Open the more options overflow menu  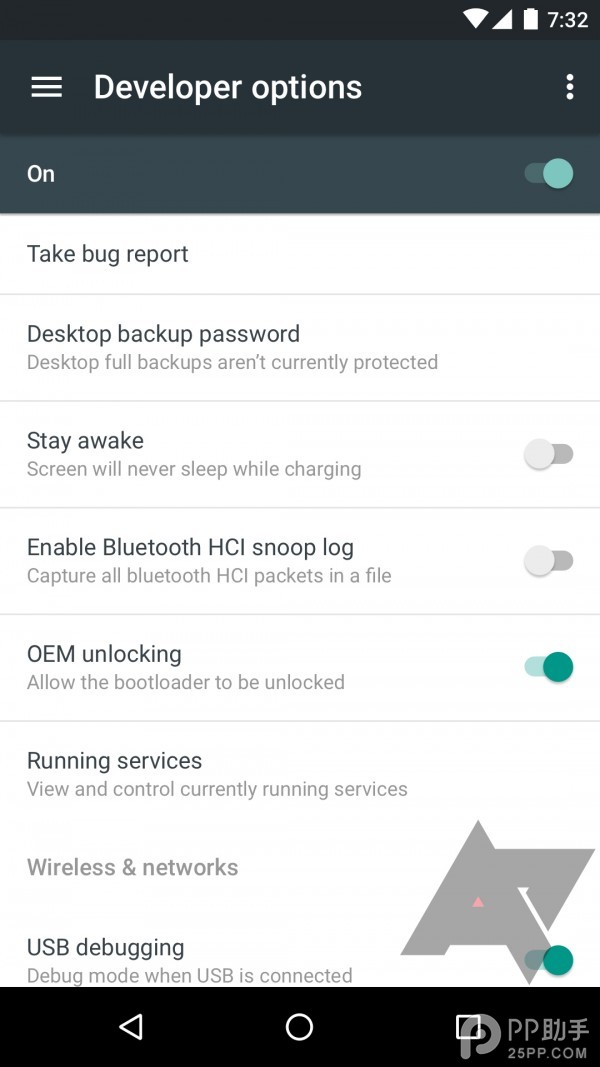point(569,87)
